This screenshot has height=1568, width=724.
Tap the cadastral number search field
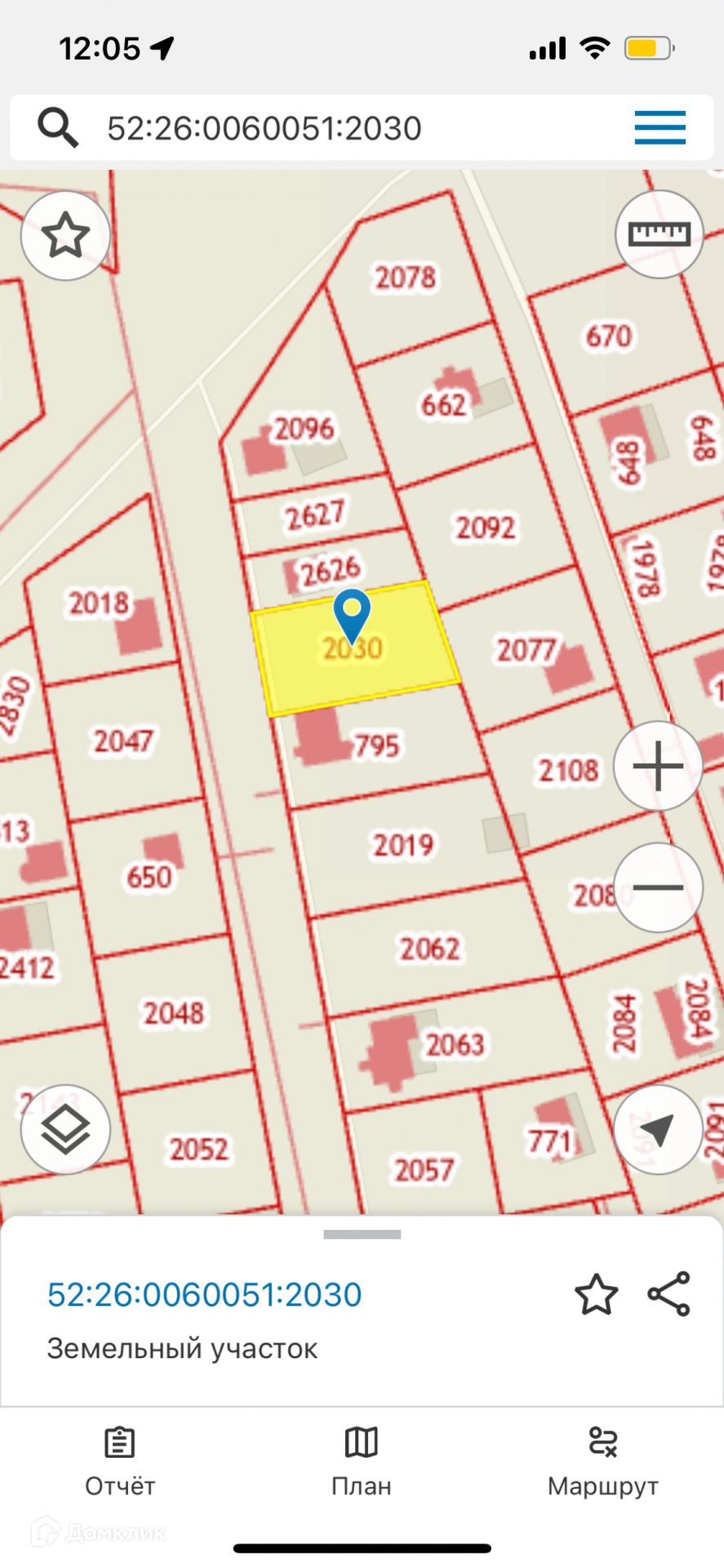pos(343,128)
